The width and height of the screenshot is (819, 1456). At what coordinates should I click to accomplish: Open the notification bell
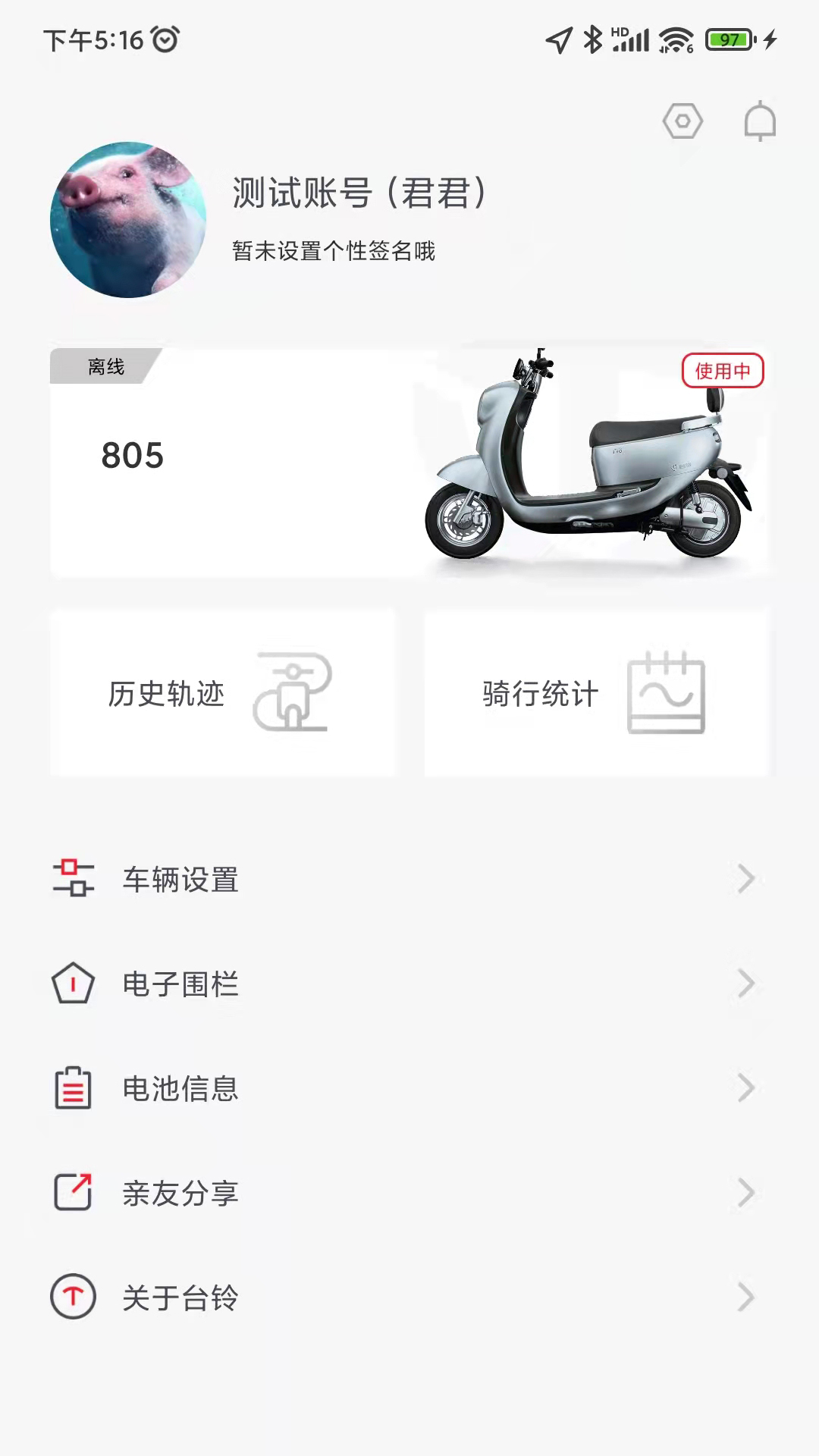pyautogui.click(x=761, y=121)
